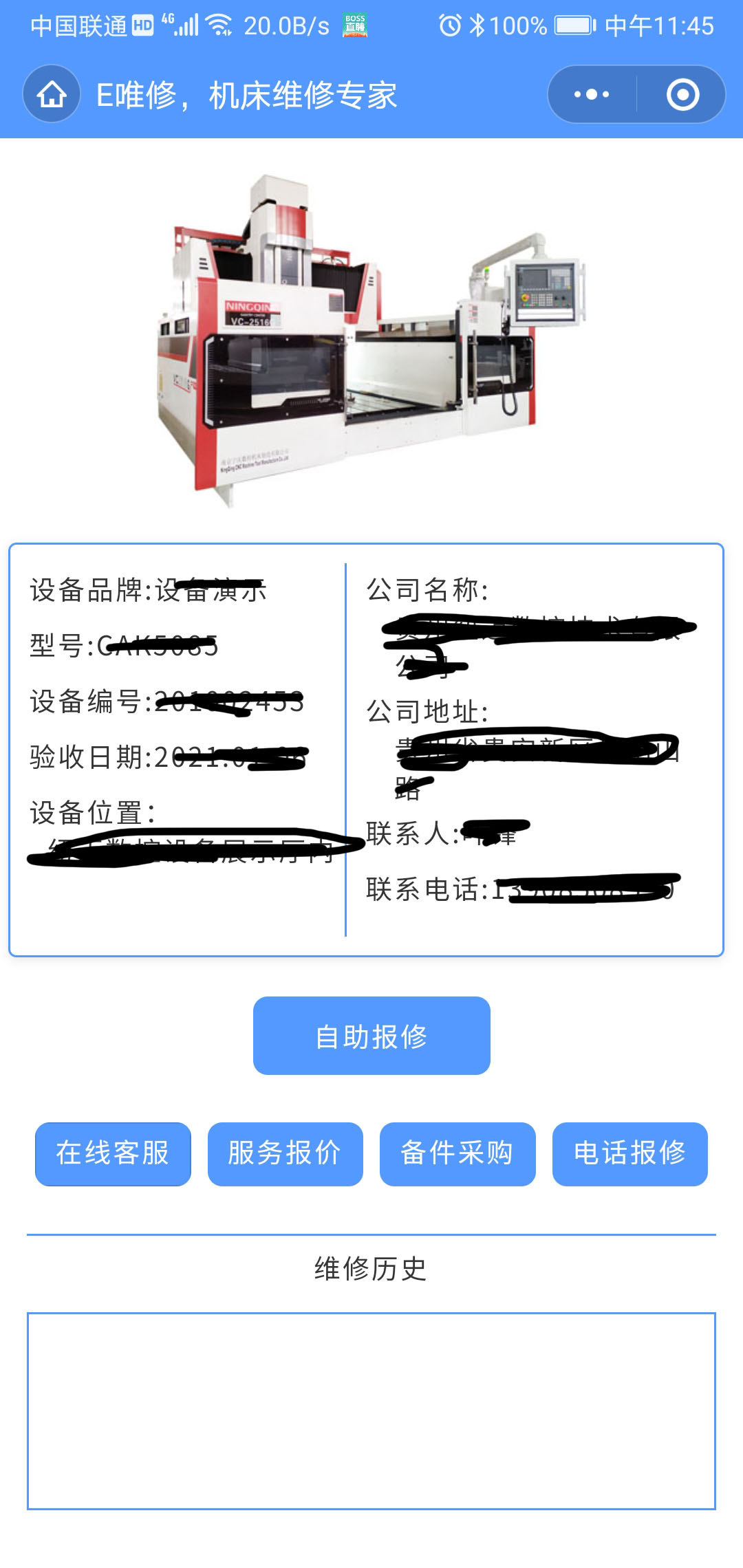Go to the mini program home

[x=52, y=94]
